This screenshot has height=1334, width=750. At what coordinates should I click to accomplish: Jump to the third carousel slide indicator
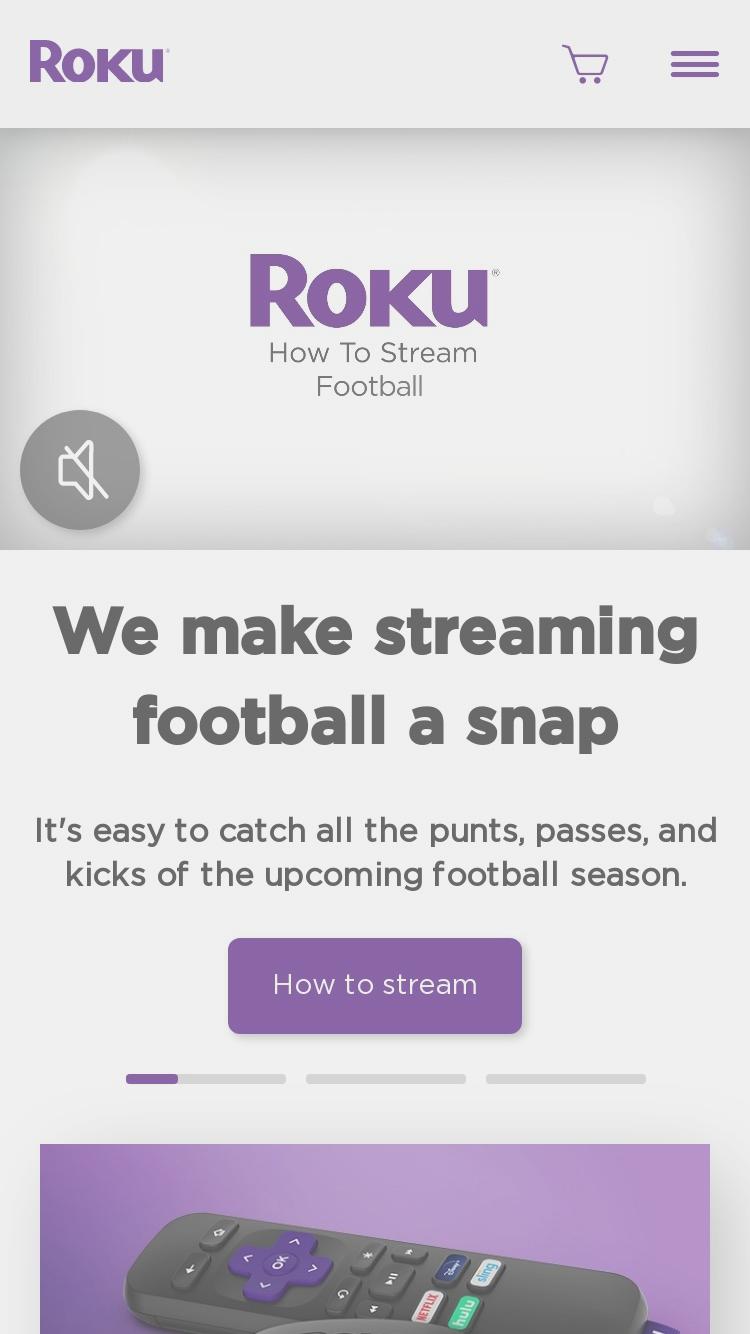click(x=566, y=1079)
